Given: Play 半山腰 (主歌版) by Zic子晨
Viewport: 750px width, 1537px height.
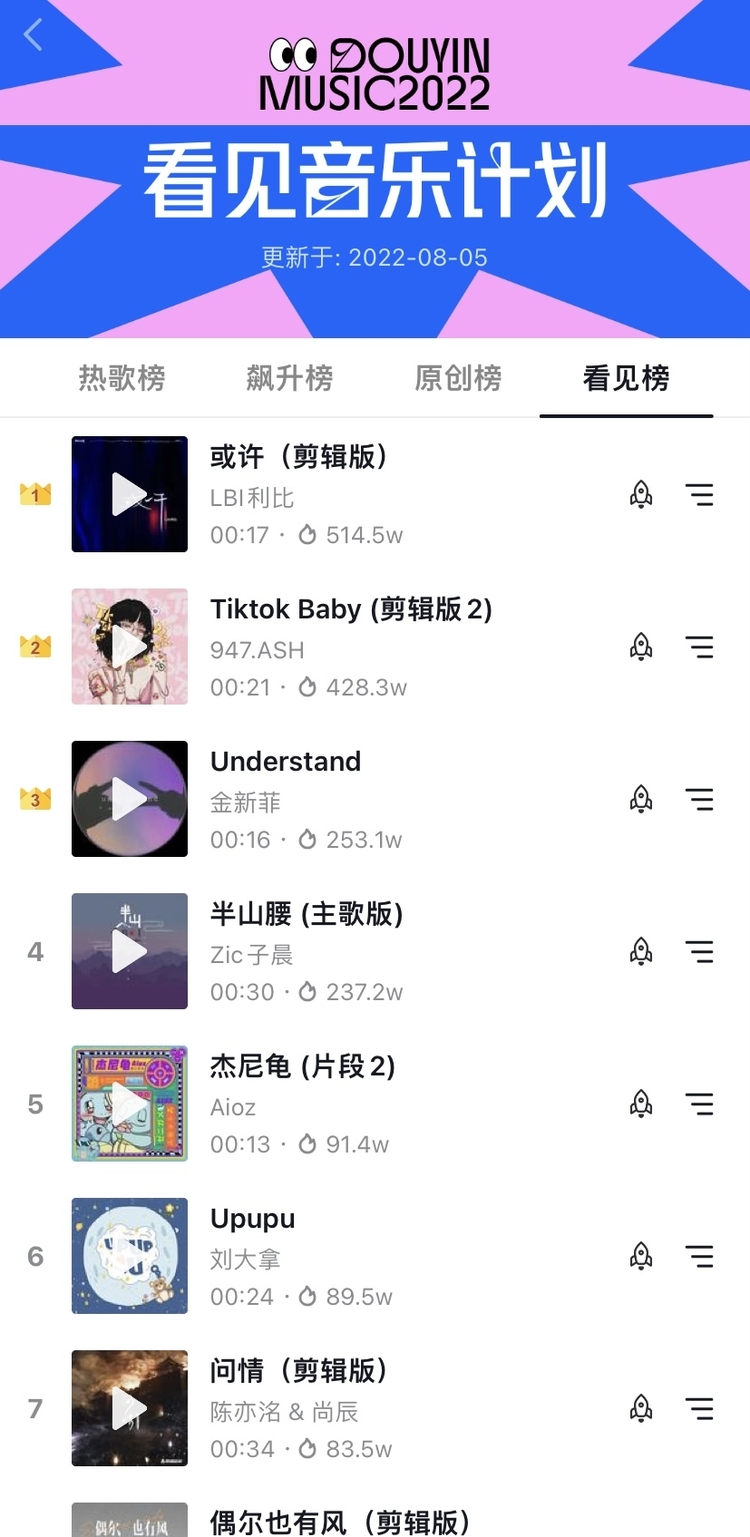Looking at the screenshot, I should (x=130, y=951).
